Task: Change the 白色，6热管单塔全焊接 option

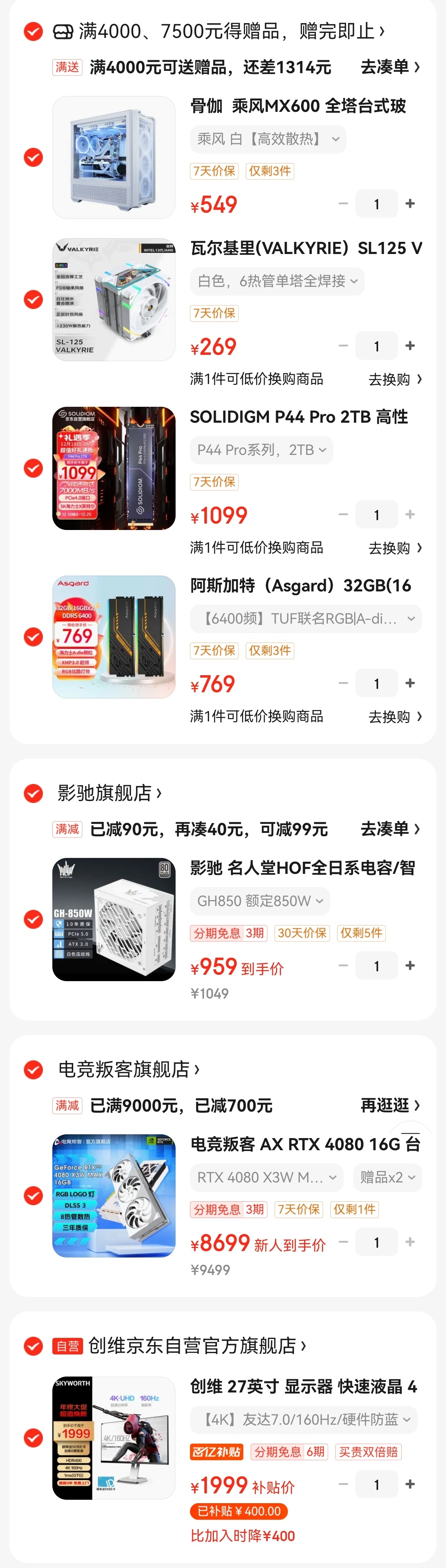Action: [x=277, y=281]
